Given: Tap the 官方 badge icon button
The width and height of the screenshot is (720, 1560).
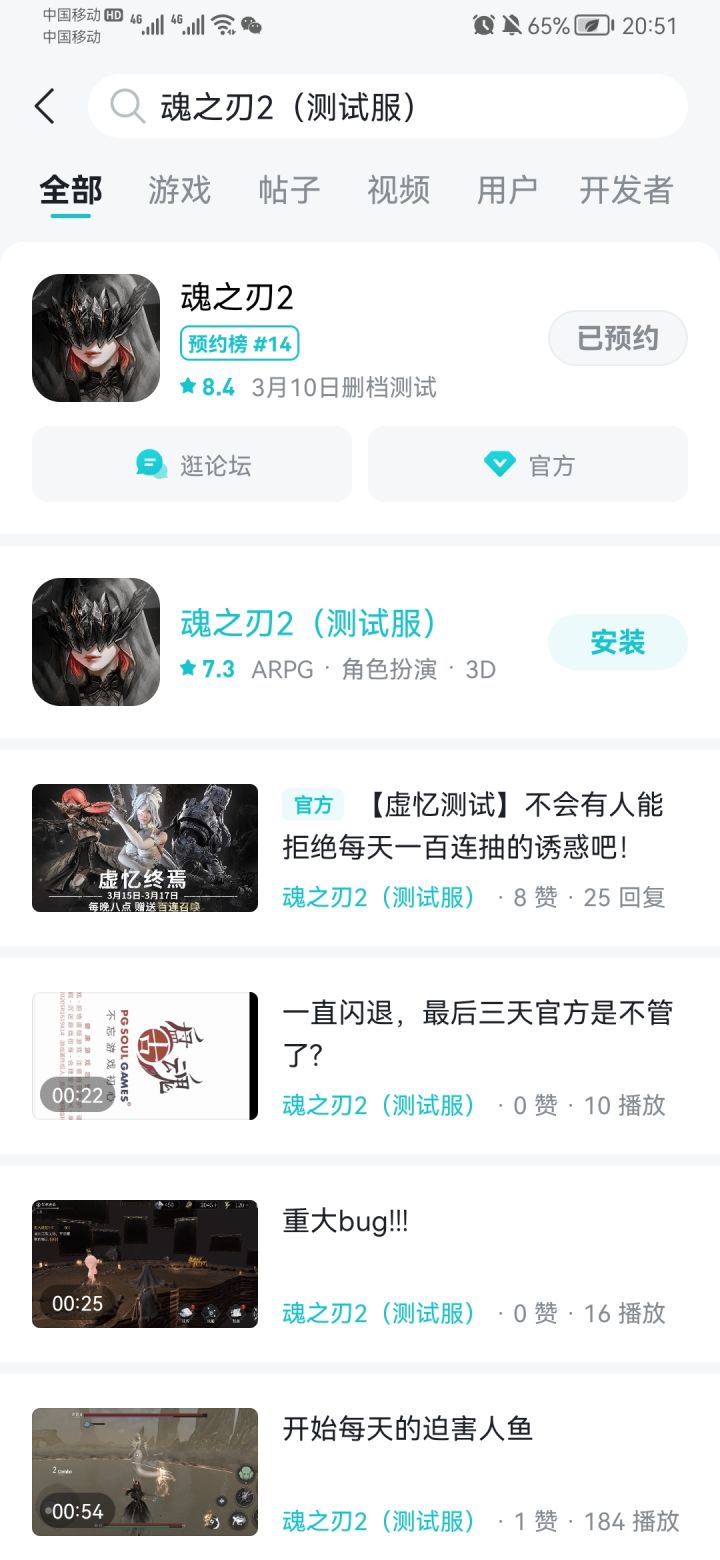Looking at the screenshot, I should pyautogui.click(x=498, y=463).
